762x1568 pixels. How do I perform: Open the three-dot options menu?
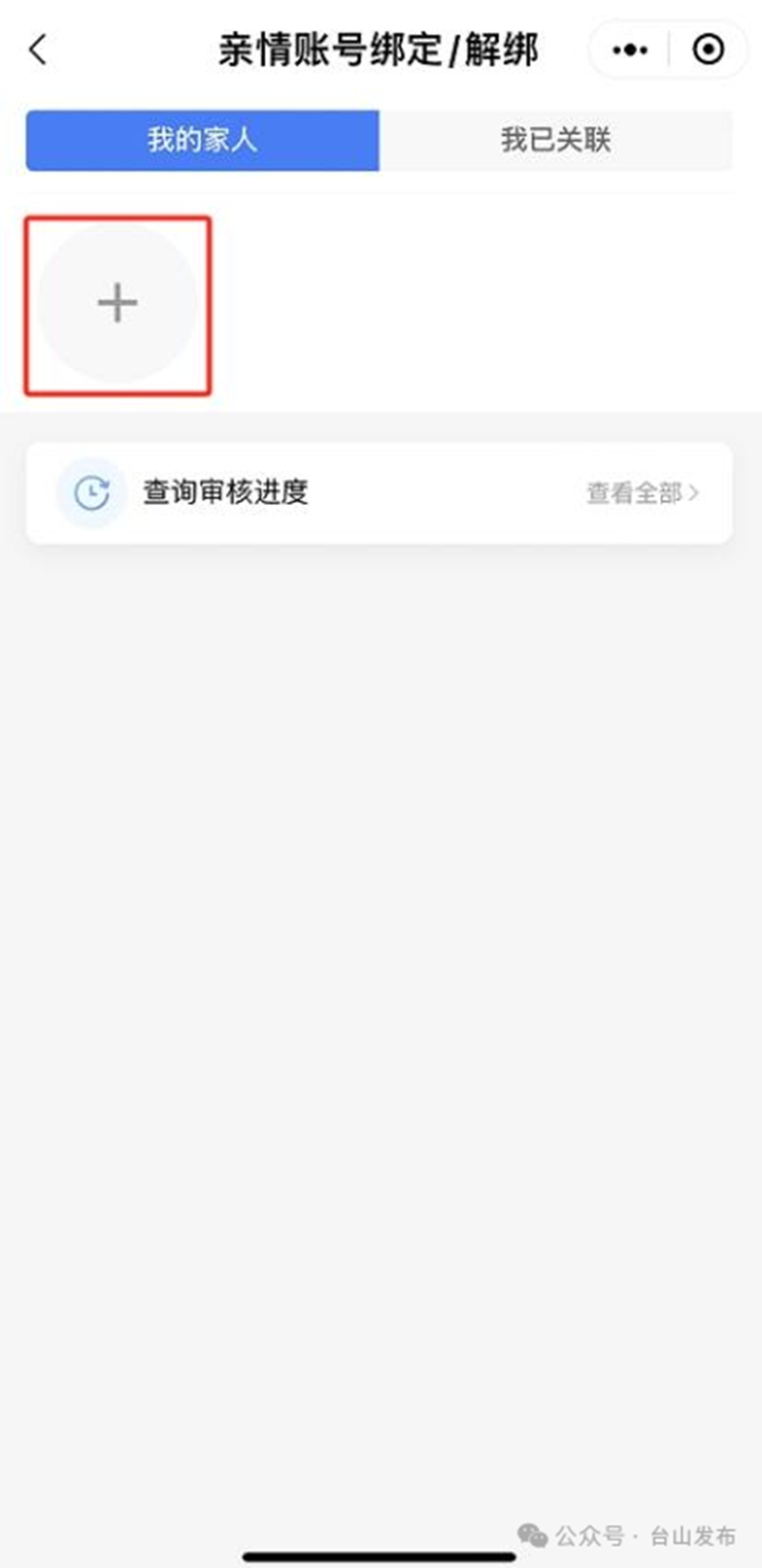630,49
